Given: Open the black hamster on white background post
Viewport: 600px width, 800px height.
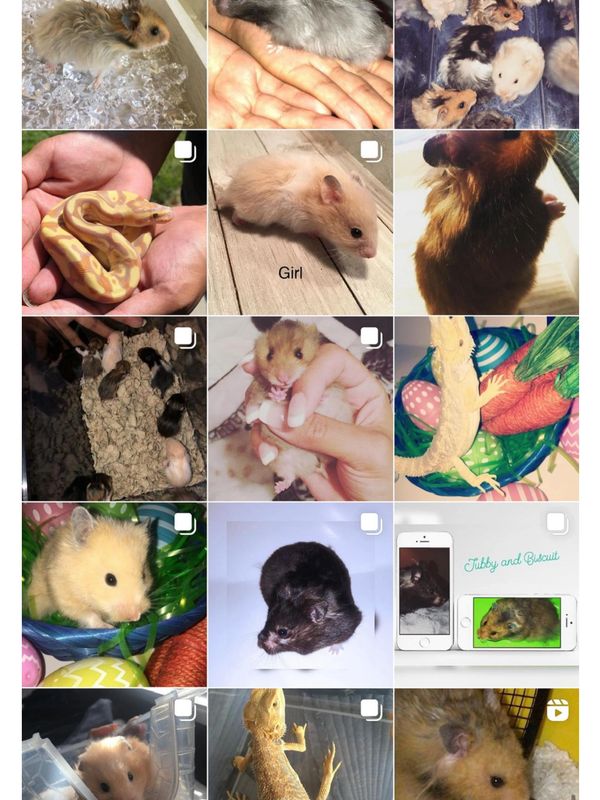Looking at the screenshot, I should [300, 594].
